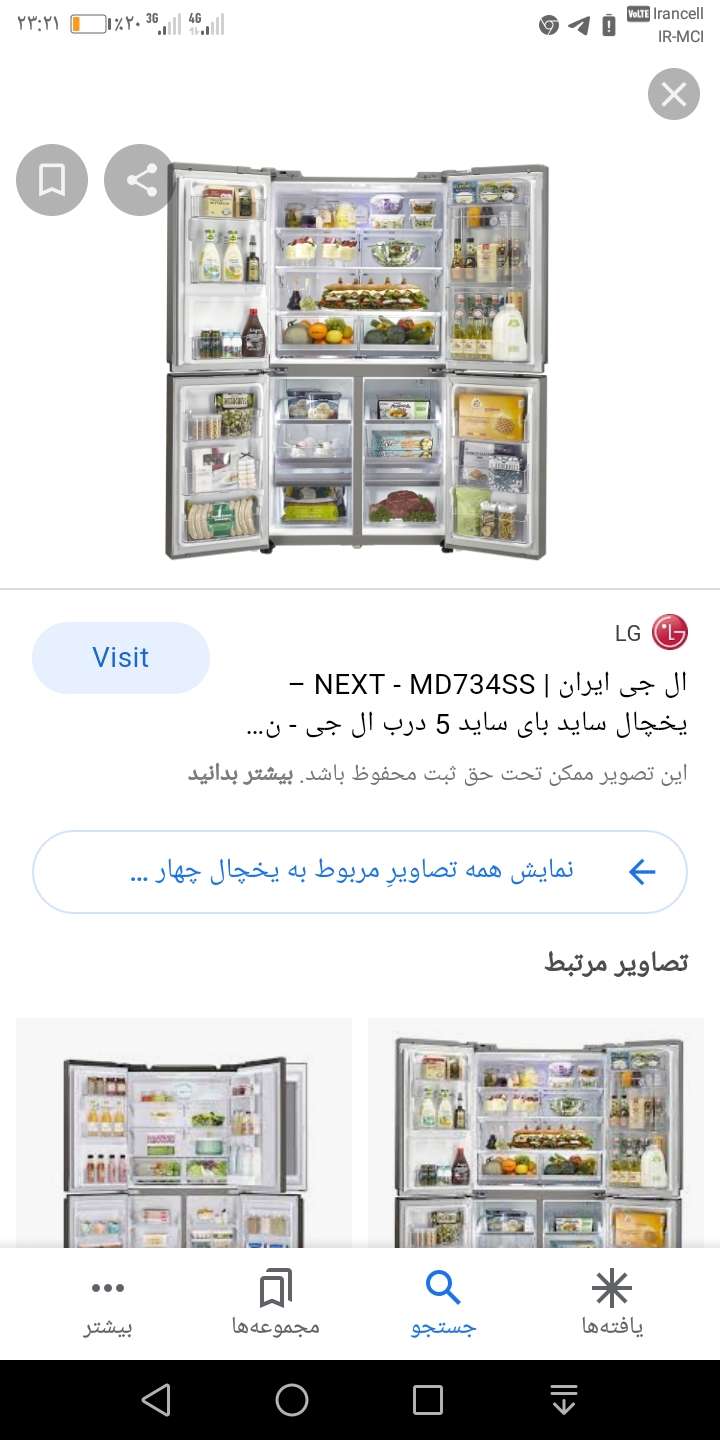Screen dimensions: 720x1440
Task: Bookmark this refrigerator image
Action: [52, 180]
